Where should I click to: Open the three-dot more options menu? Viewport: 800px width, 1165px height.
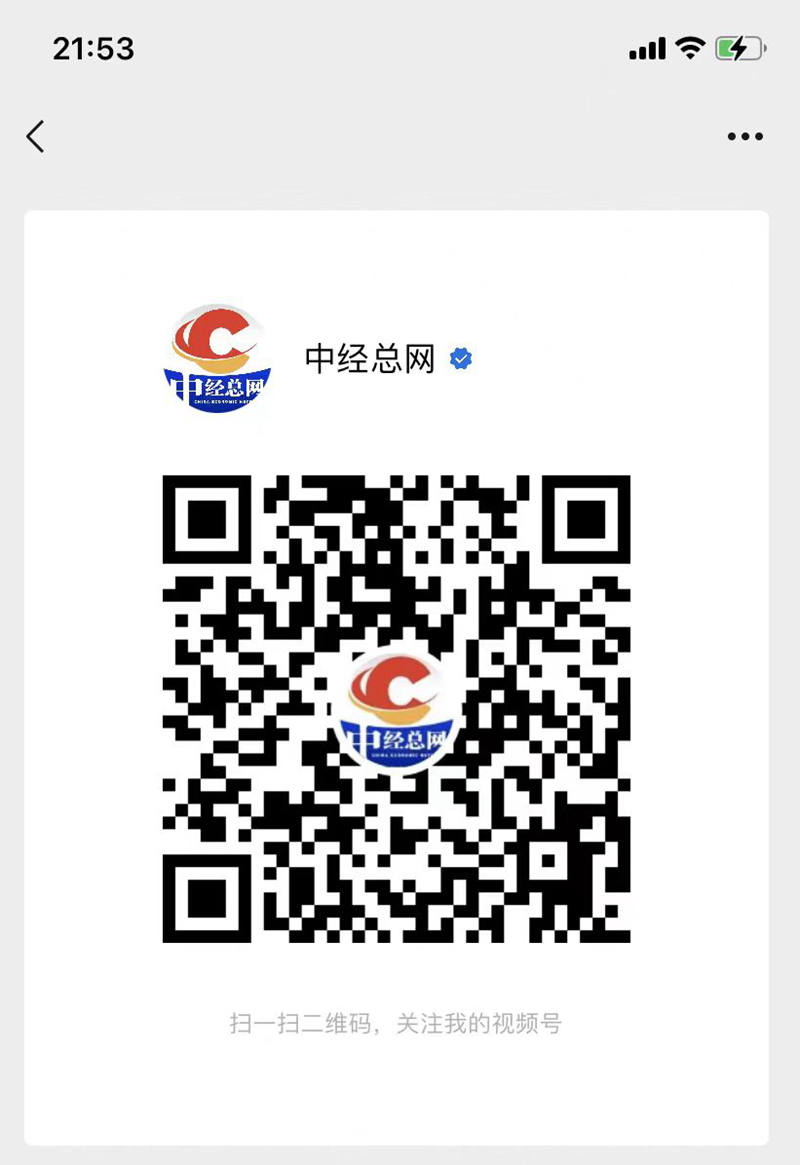[745, 137]
